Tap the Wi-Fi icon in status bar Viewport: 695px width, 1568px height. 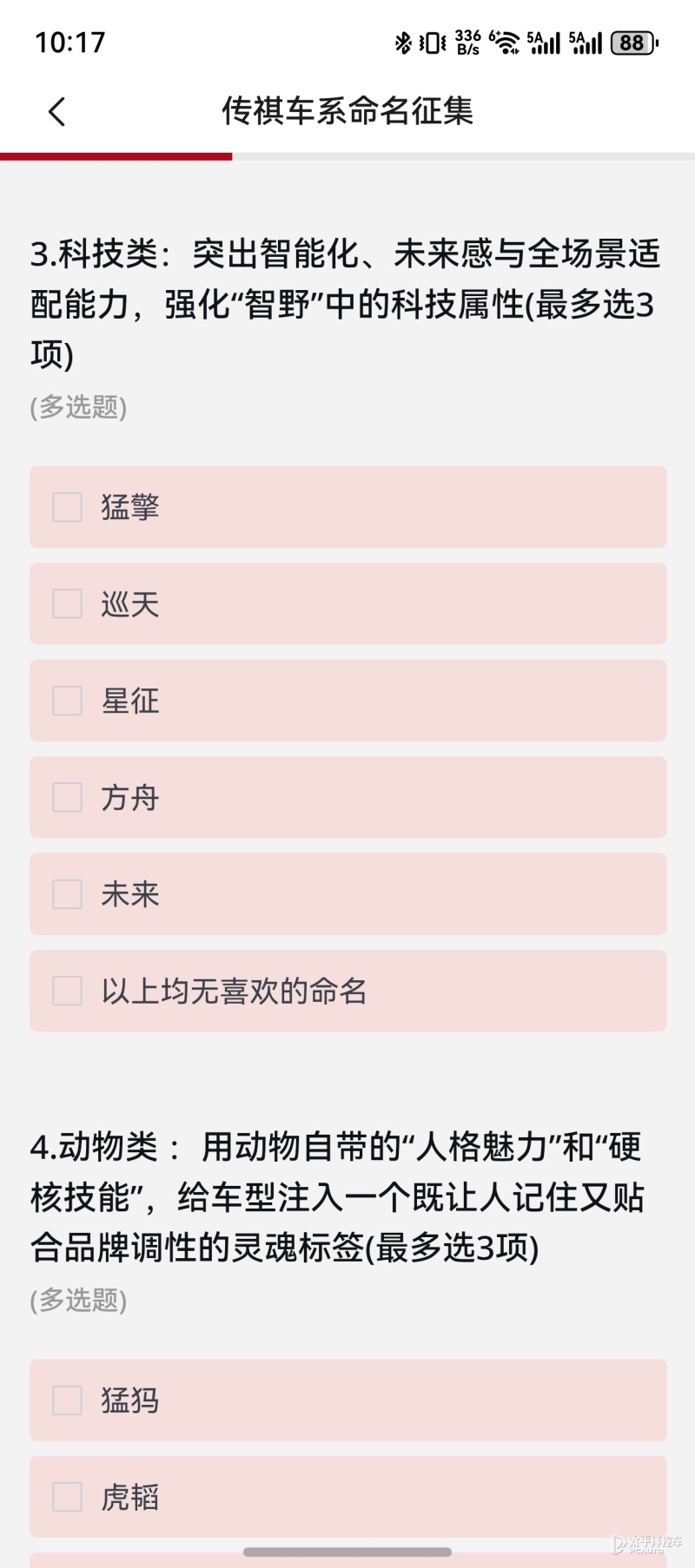(x=506, y=42)
